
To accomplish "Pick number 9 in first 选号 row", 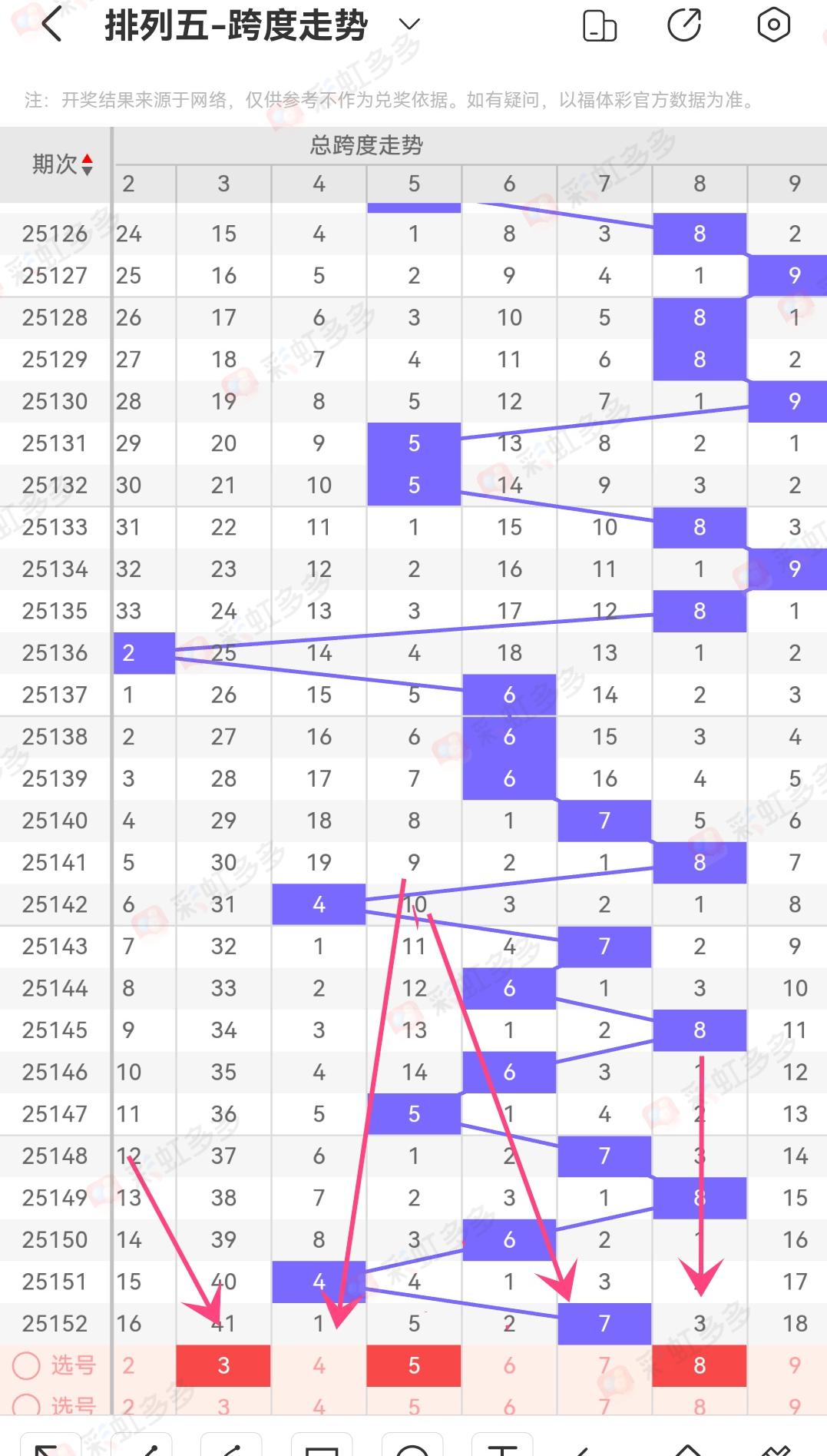I will pos(795,1365).
